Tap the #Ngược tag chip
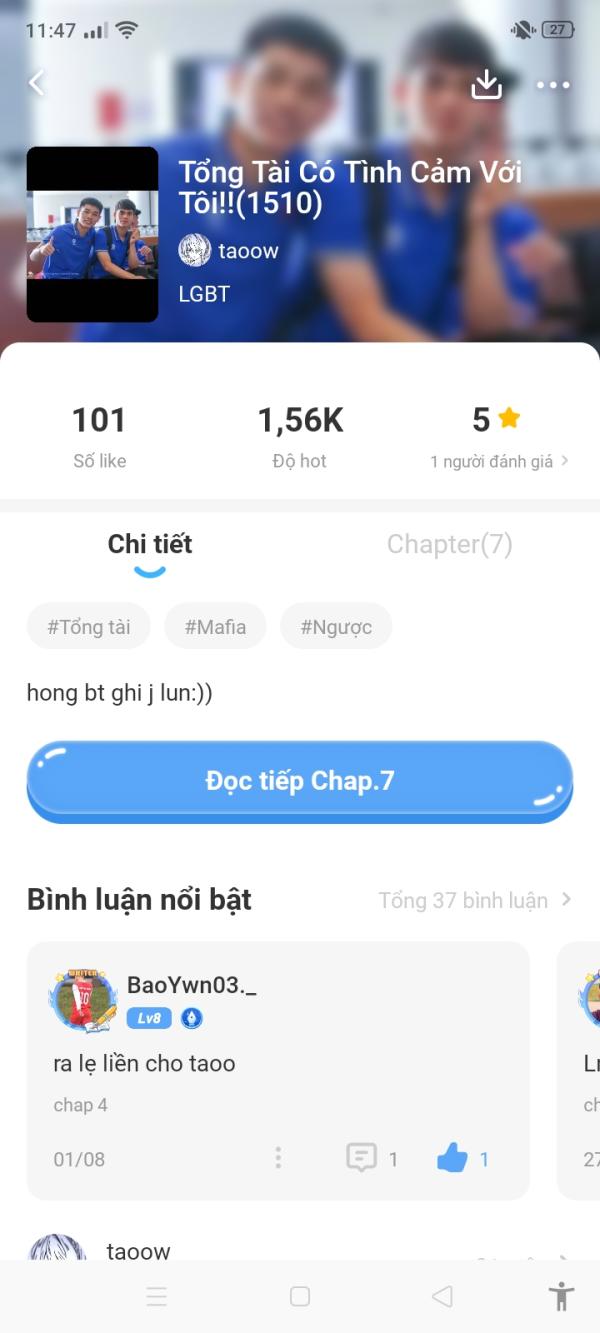The width and height of the screenshot is (600, 1333). click(x=336, y=627)
